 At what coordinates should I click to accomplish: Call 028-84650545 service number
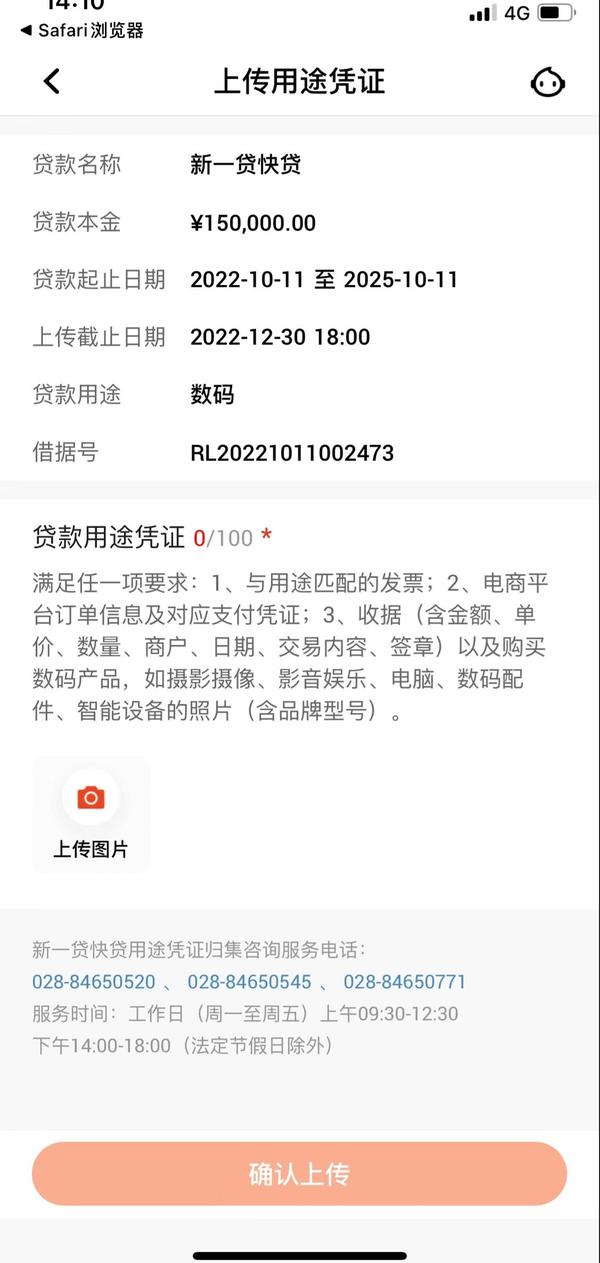tap(250, 982)
